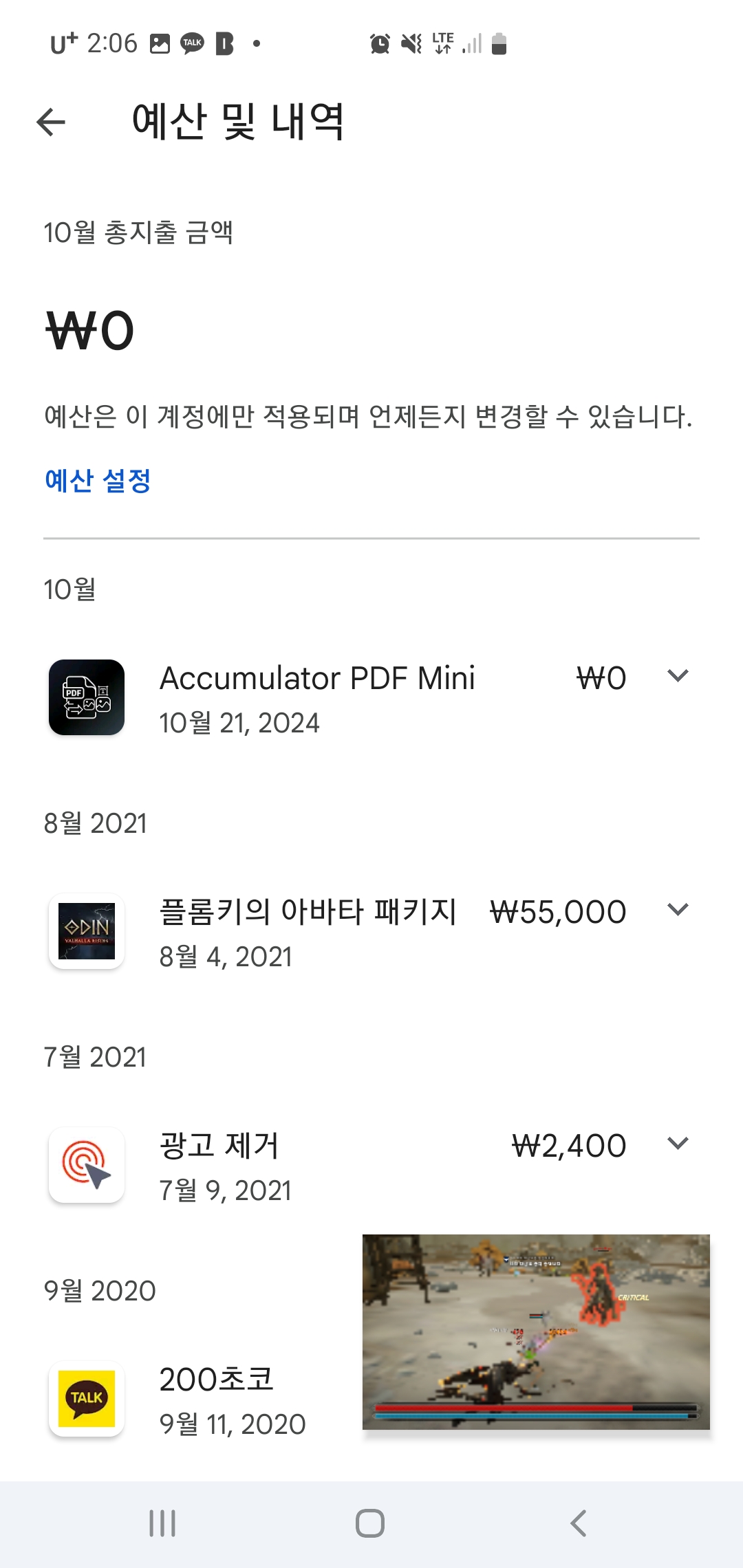Screen dimensions: 743x1568
Task: Go back from 예산 및 내역
Action: tap(51, 122)
